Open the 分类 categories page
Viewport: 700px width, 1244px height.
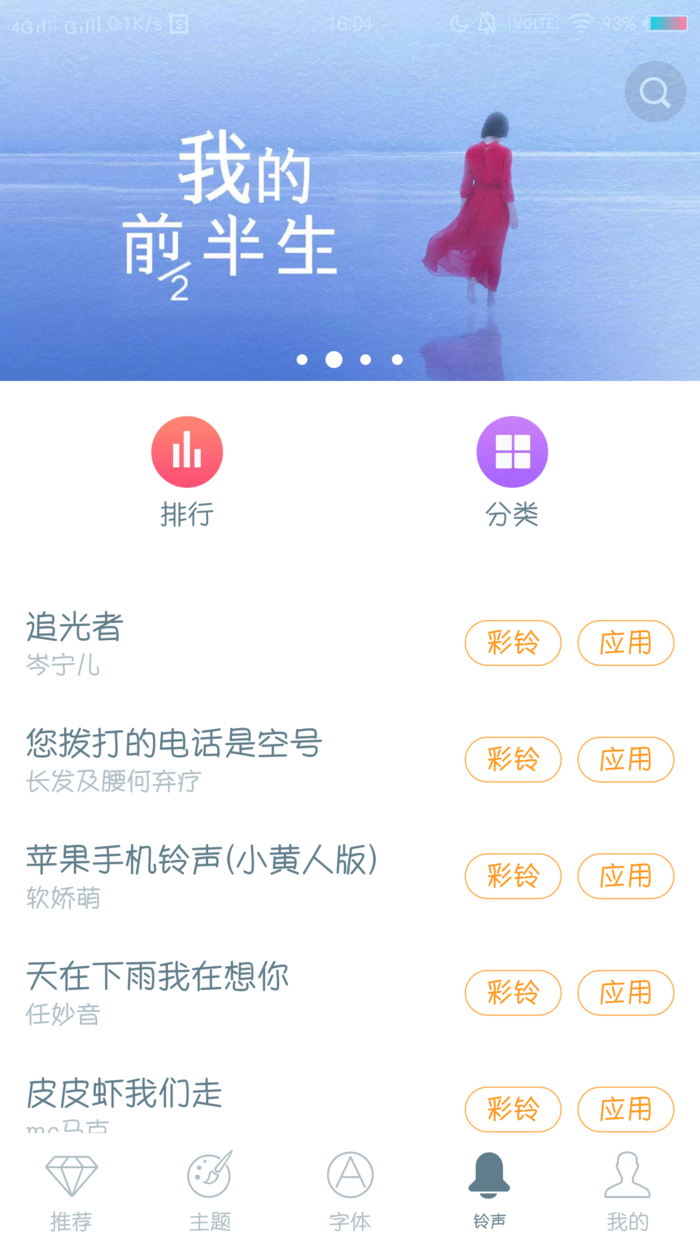[512, 471]
